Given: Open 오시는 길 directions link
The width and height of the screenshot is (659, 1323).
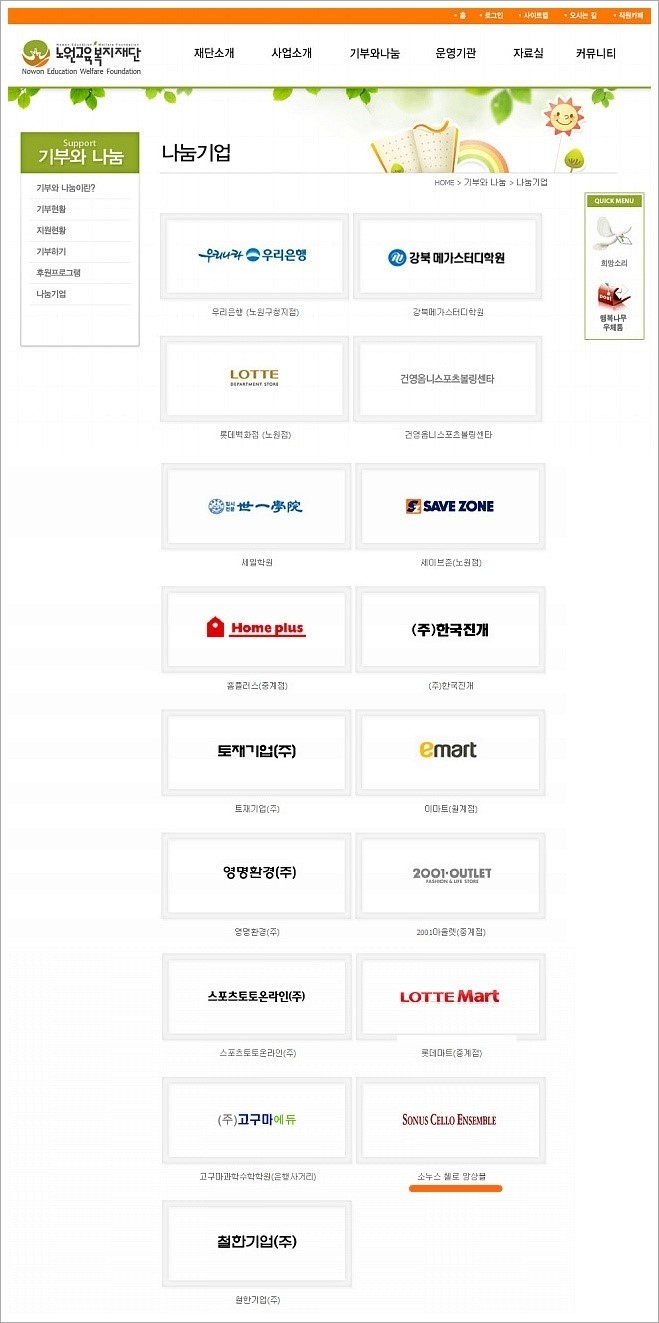Looking at the screenshot, I should (x=582, y=16).
